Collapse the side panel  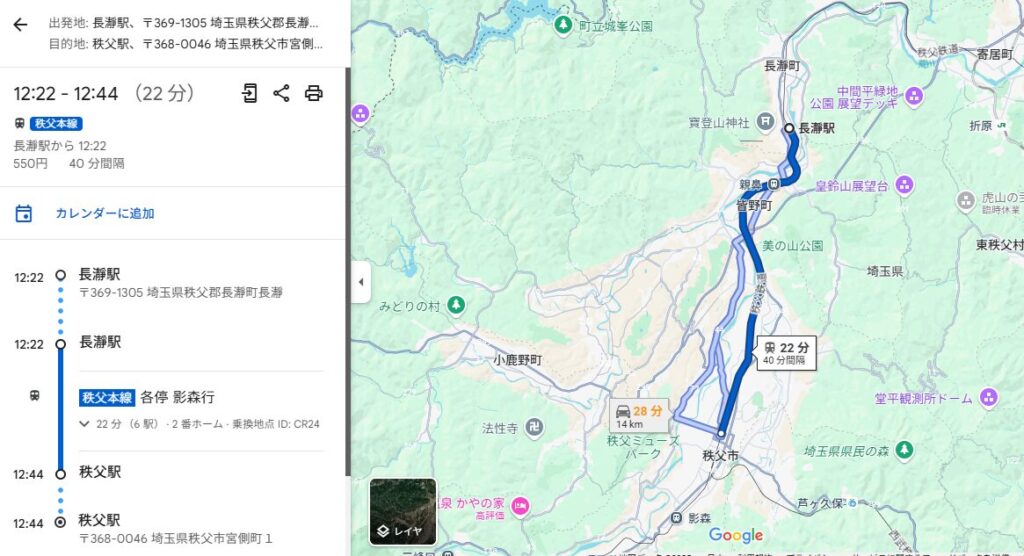coord(361,282)
